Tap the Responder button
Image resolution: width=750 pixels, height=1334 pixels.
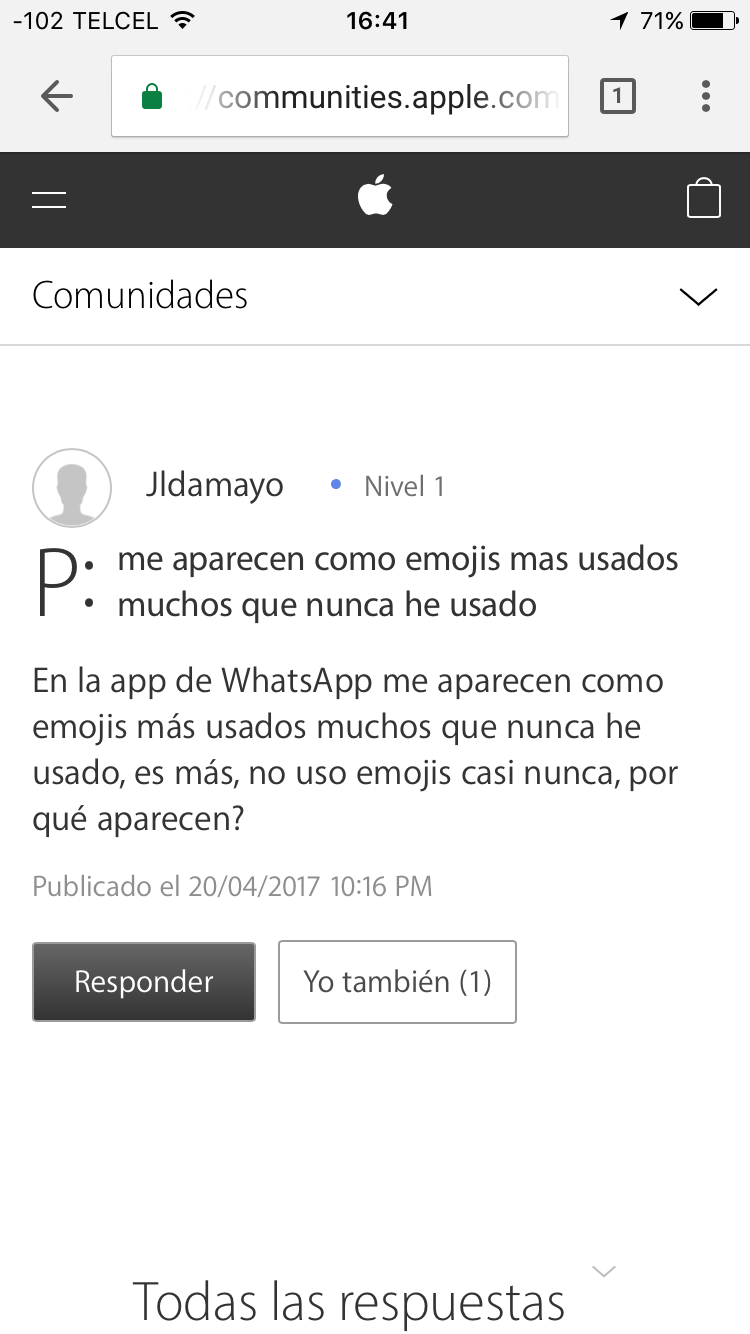coord(144,982)
